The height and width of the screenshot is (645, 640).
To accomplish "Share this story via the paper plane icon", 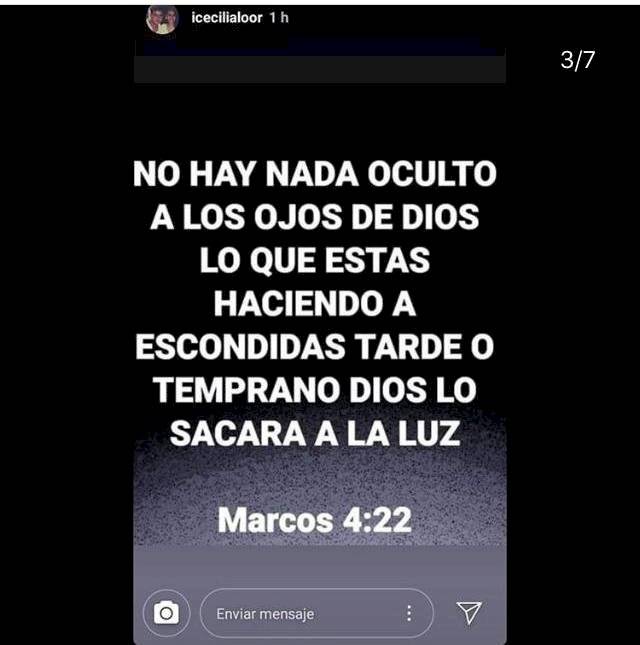I will tap(469, 613).
